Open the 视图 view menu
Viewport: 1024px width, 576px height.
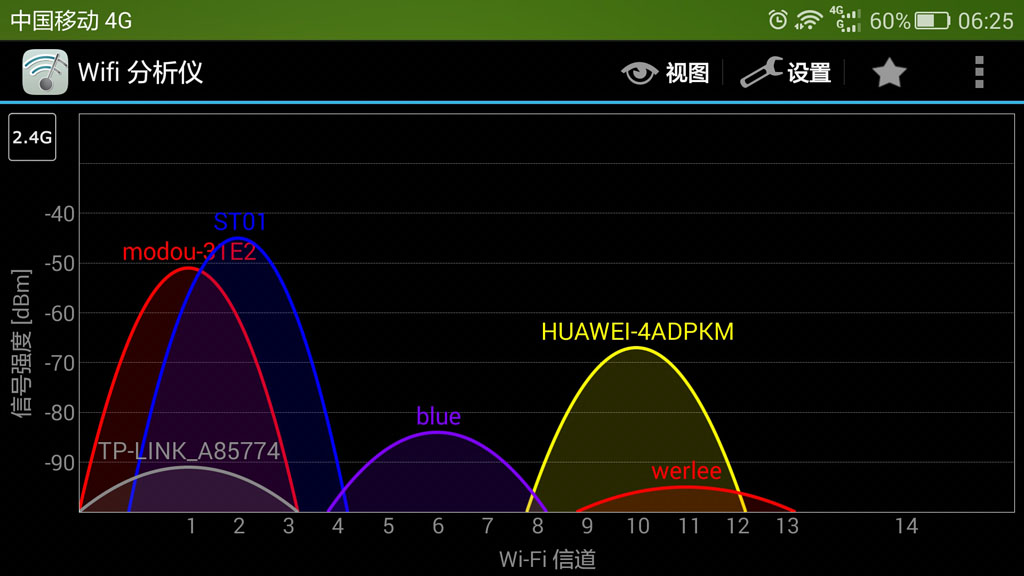pyautogui.click(x=666, y=73)
